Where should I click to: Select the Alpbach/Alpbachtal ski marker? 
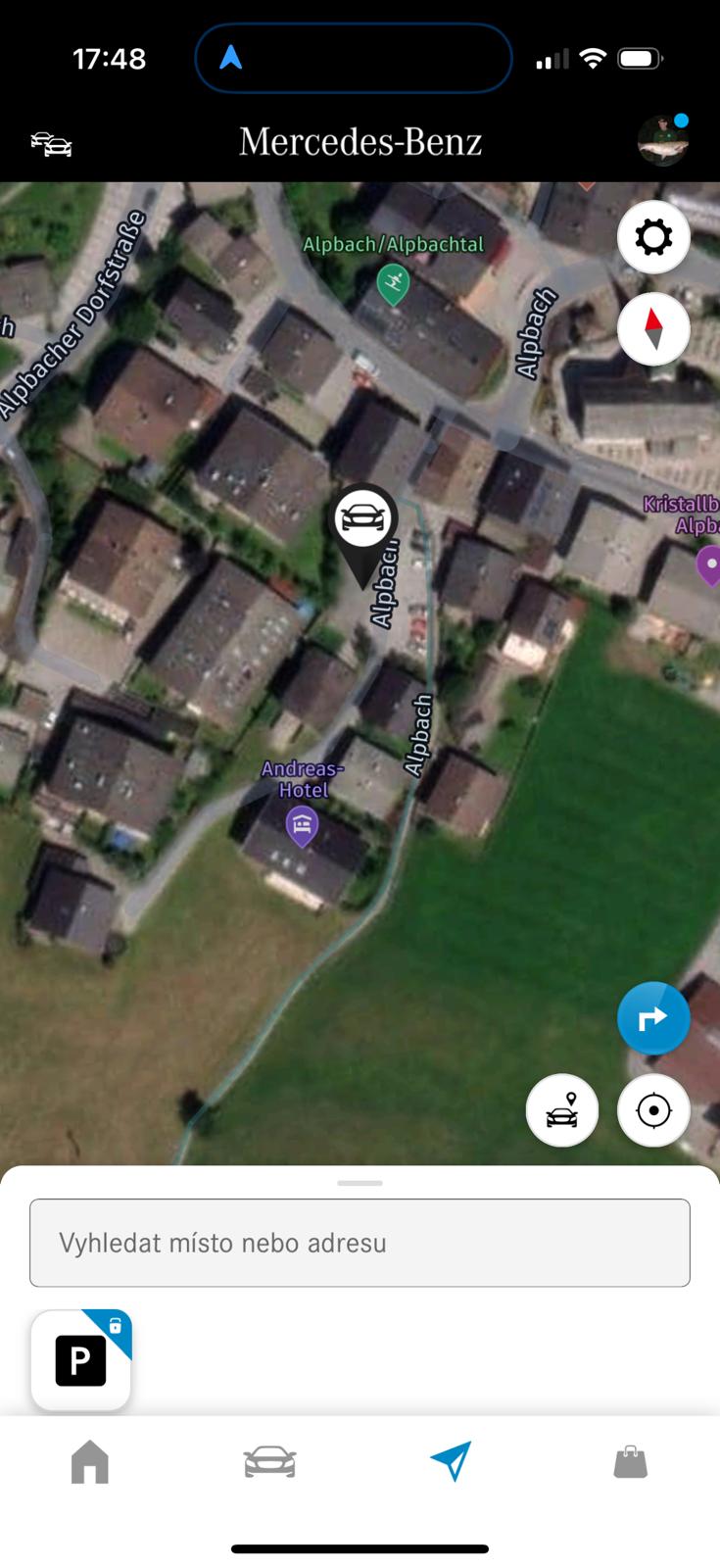pos(393,284)
